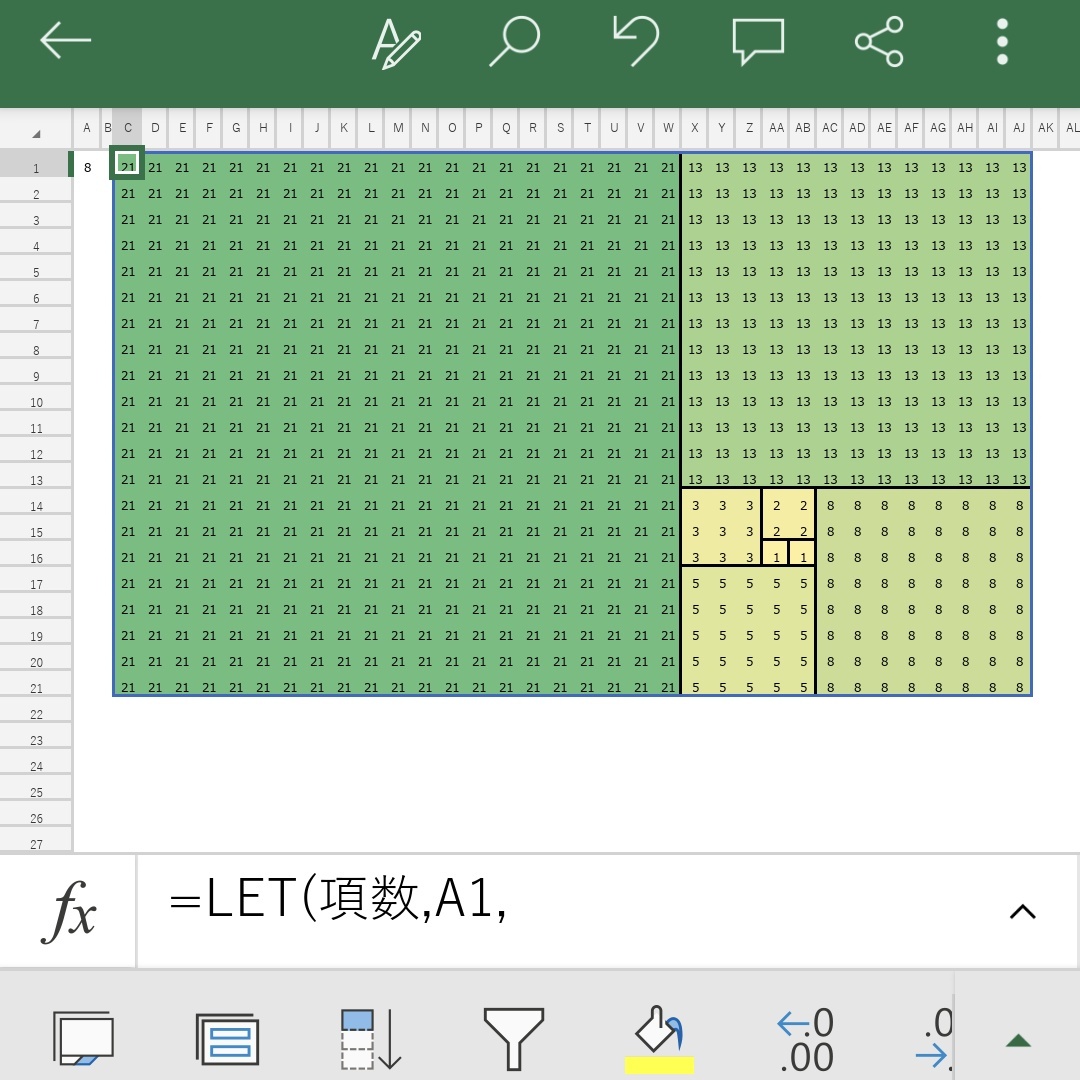Open the text editing pencil tool
The image size is (1080, 1080).
click(396, 42)
